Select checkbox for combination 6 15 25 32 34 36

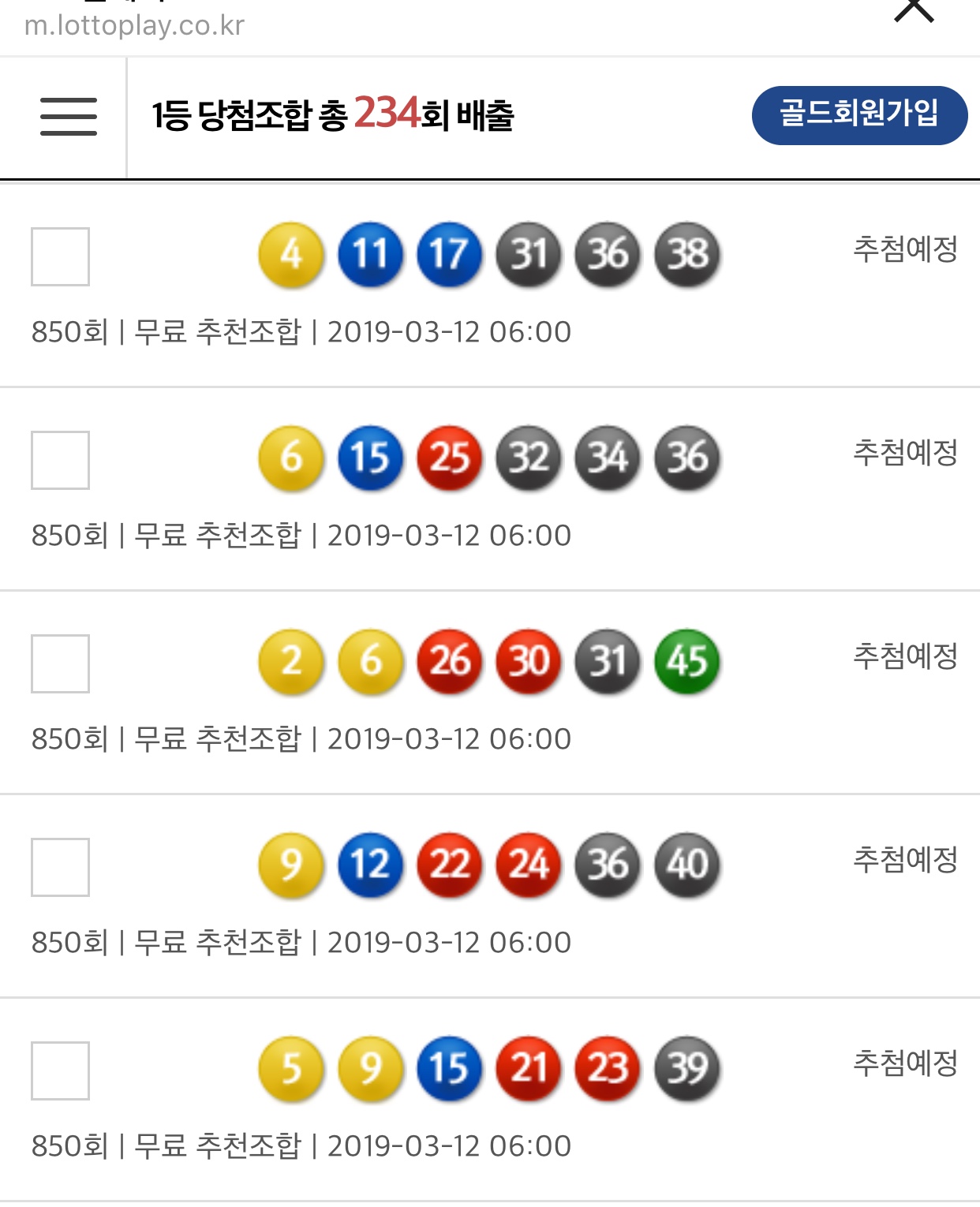[60, 460]
